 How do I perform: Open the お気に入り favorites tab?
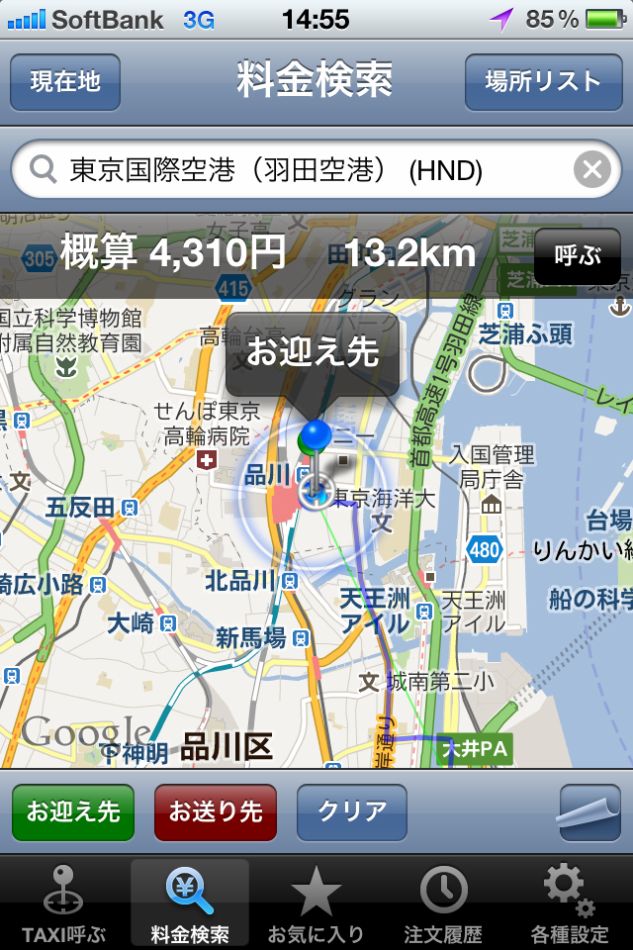pyautogui.click(x=316, y=905)
